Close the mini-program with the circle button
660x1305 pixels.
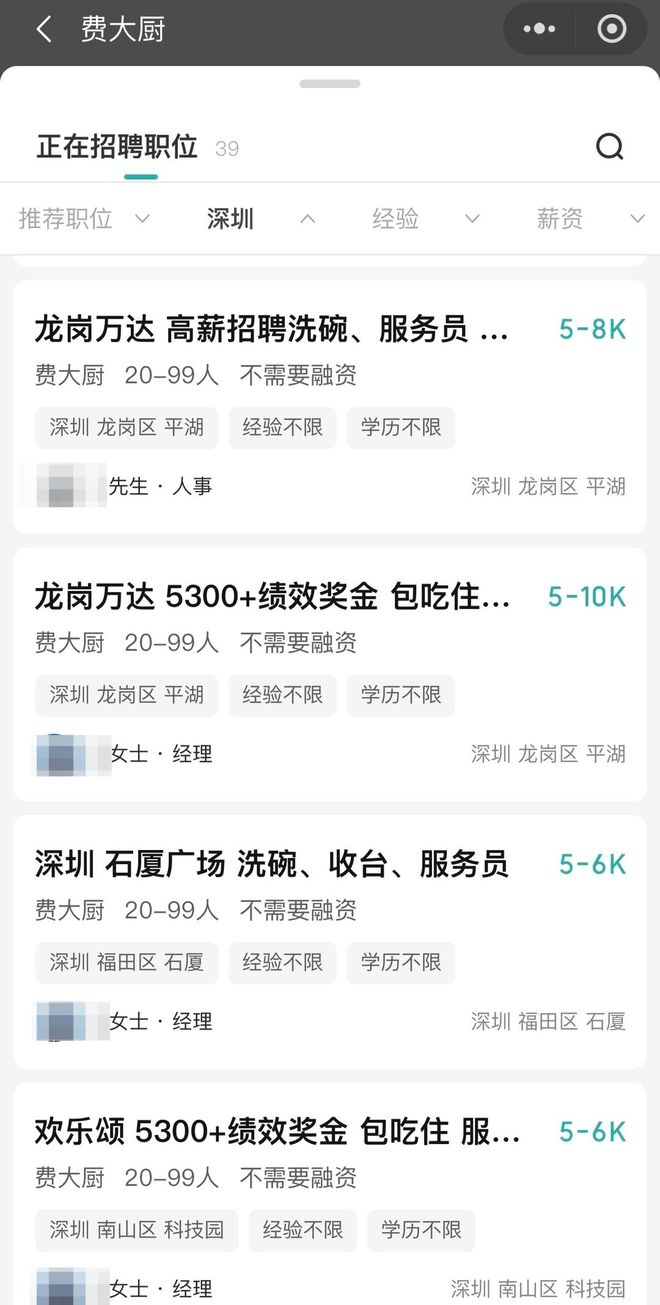[611, 29]
